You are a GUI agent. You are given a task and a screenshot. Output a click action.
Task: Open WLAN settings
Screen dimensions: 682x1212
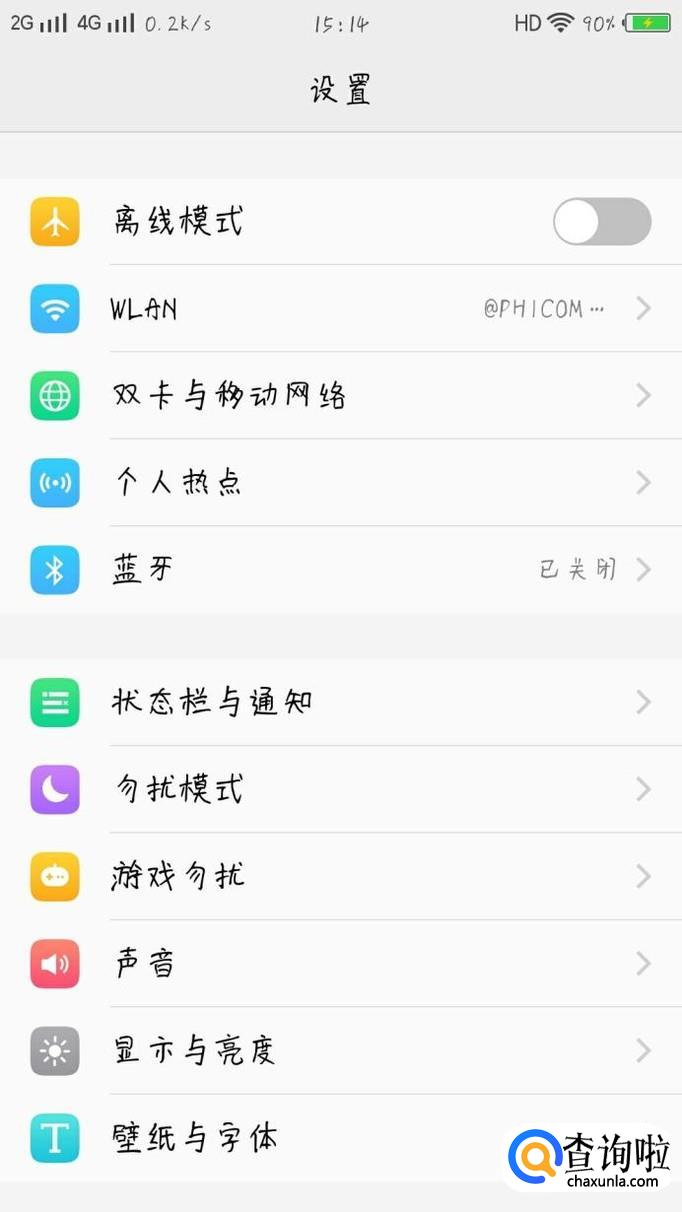(x=340, y=309)
